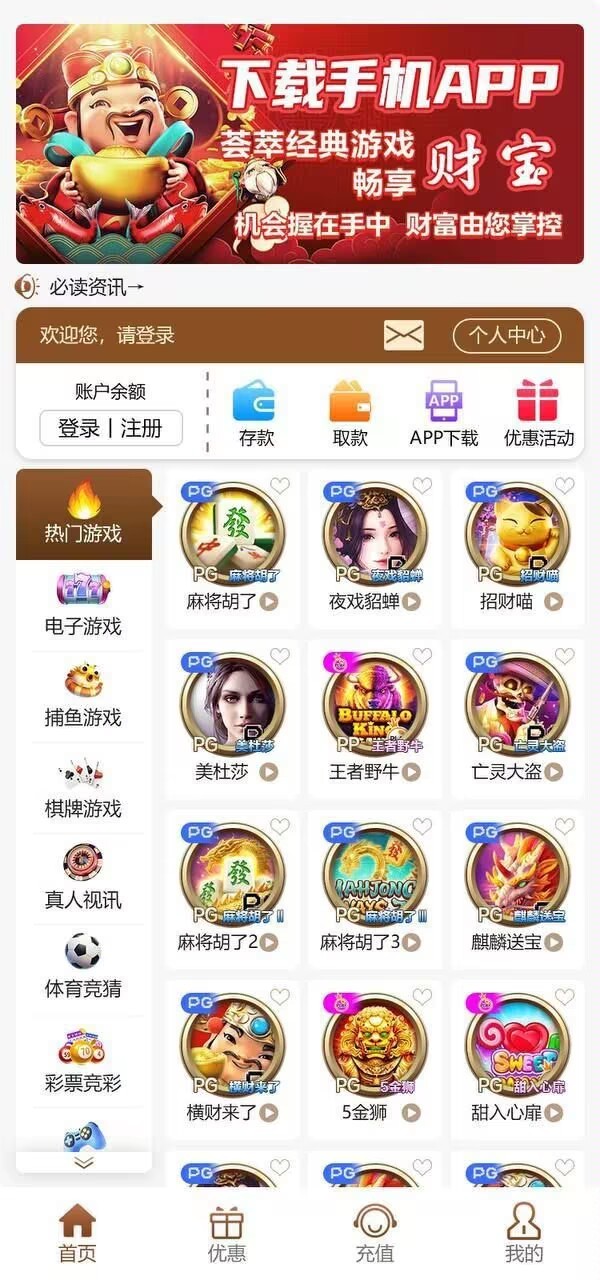Switch to the 充值 tab
The image size is (600, 1280).
[375, 1233]
